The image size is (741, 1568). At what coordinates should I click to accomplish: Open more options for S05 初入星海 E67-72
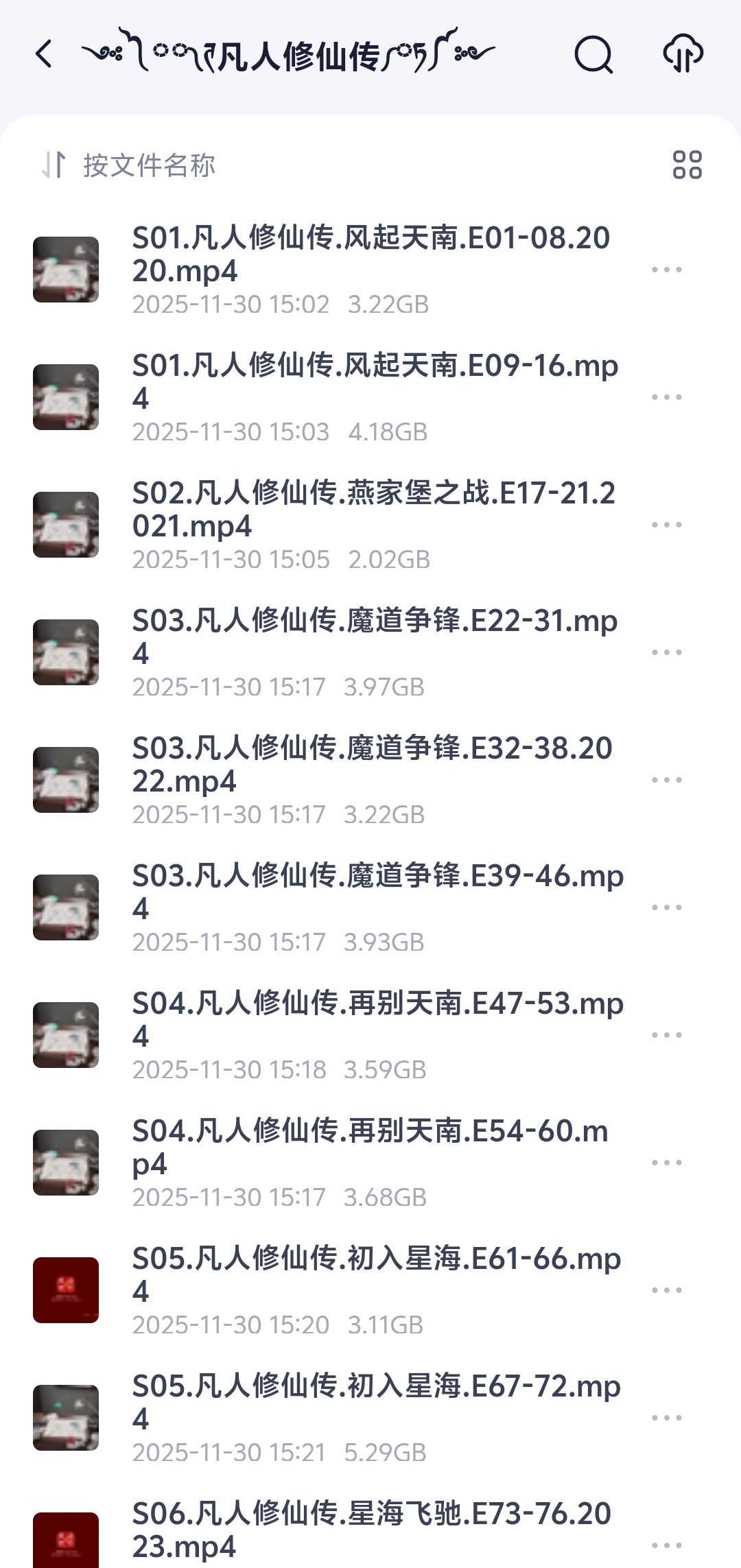pos(666,1418)
